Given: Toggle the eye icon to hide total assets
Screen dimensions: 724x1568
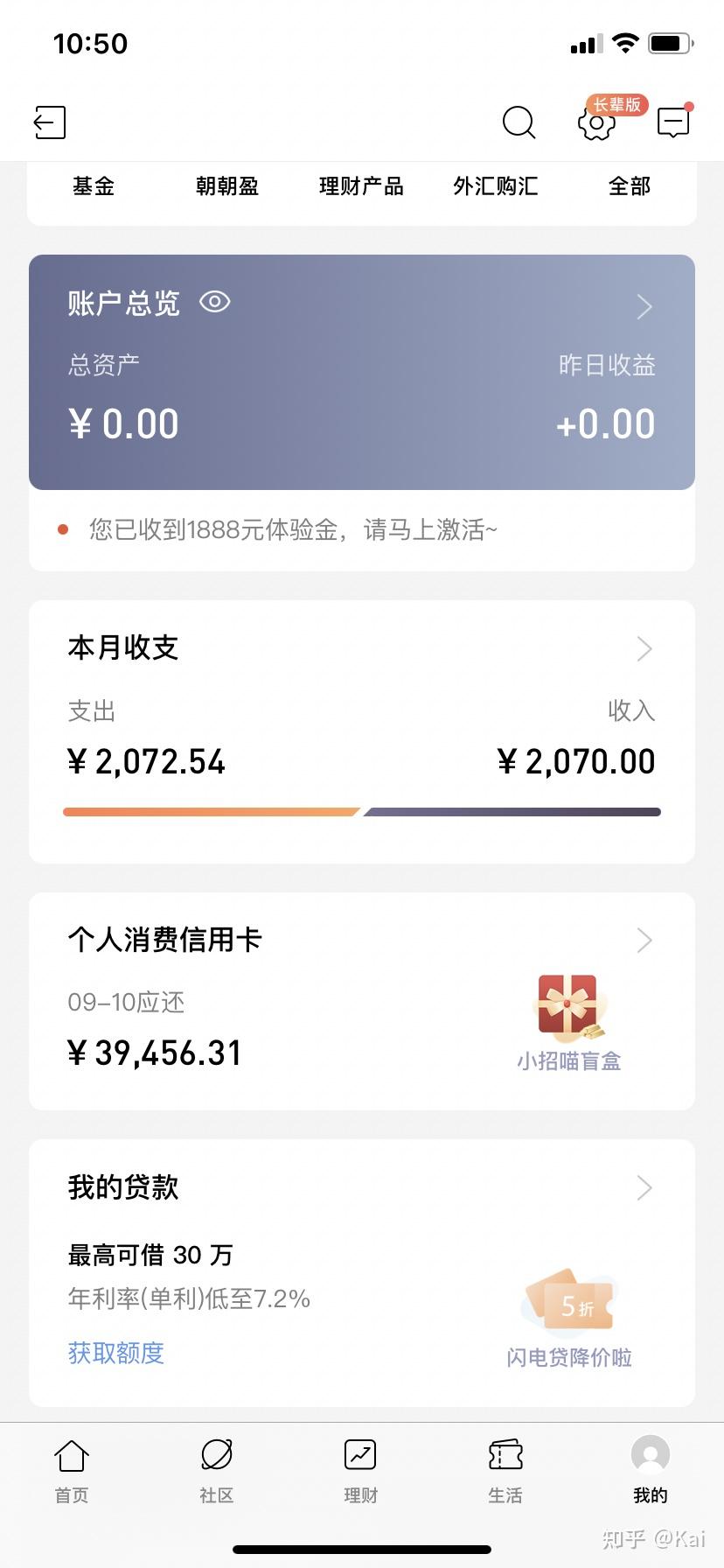Looking at the screenshot, I should coord(215,301).
